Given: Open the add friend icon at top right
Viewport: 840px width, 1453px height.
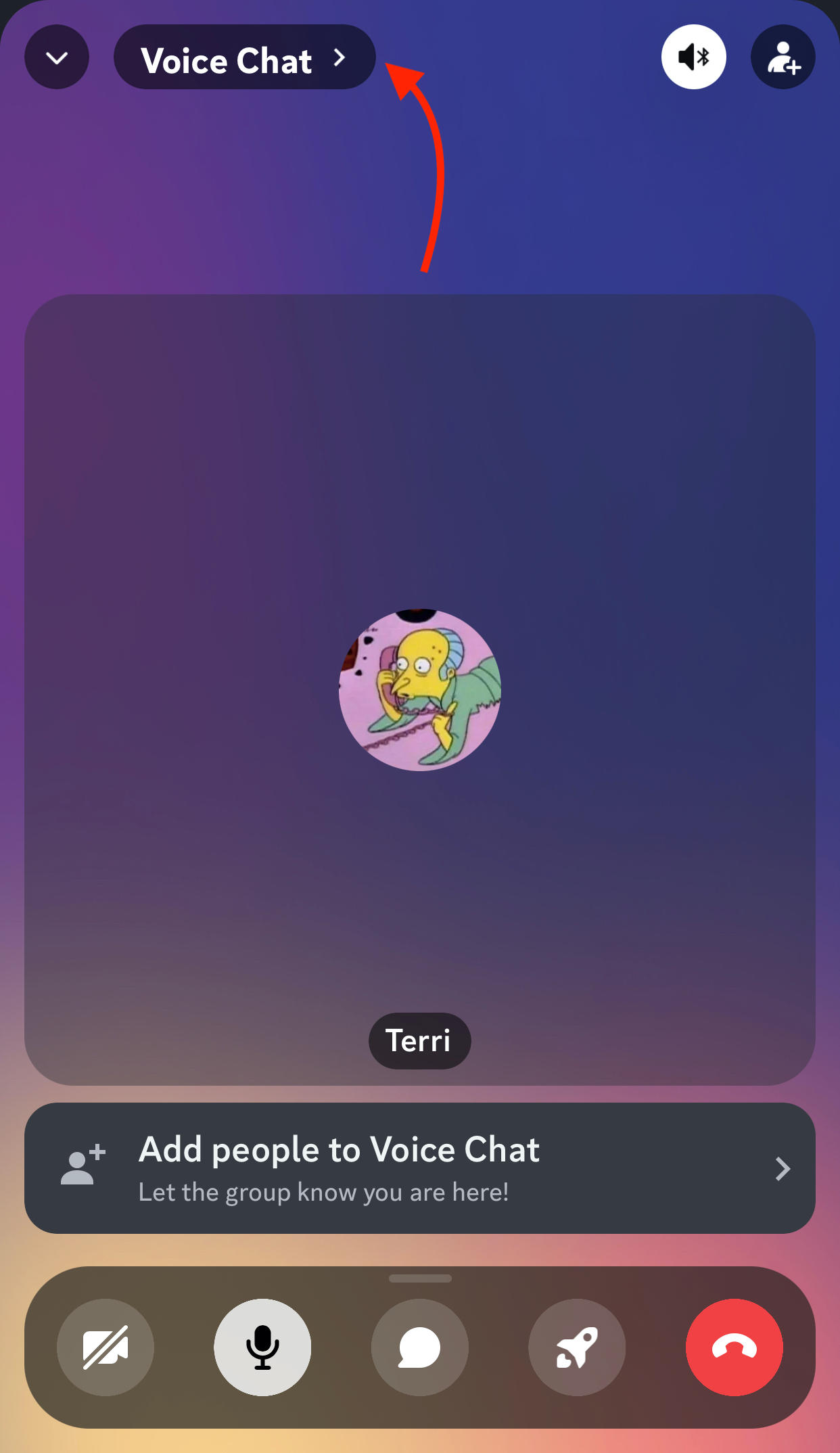Looking at the screenshot, I should pyautogui.click(x=783, y=57).
